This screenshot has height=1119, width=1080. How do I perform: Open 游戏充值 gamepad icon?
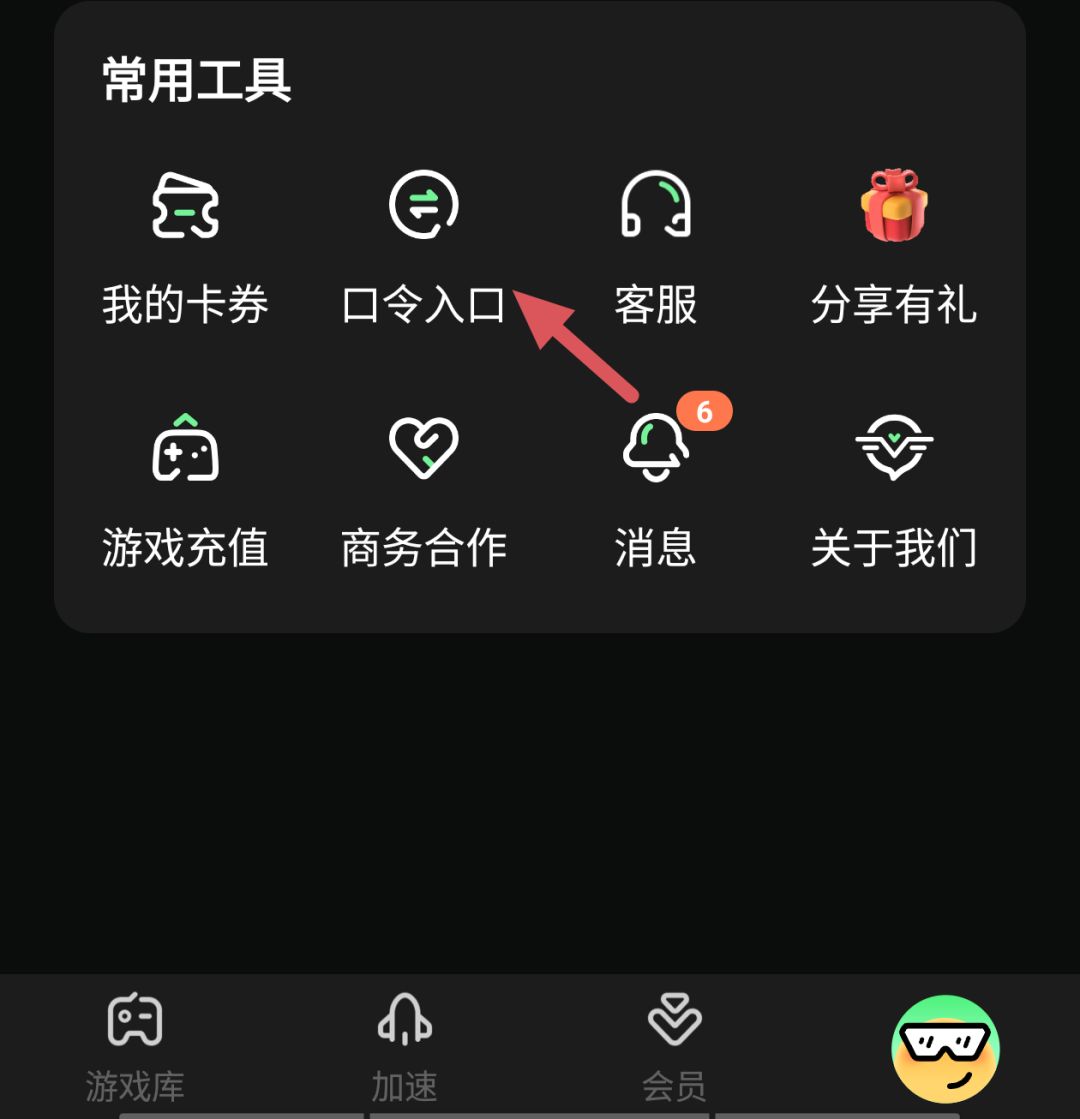[186, 450]
